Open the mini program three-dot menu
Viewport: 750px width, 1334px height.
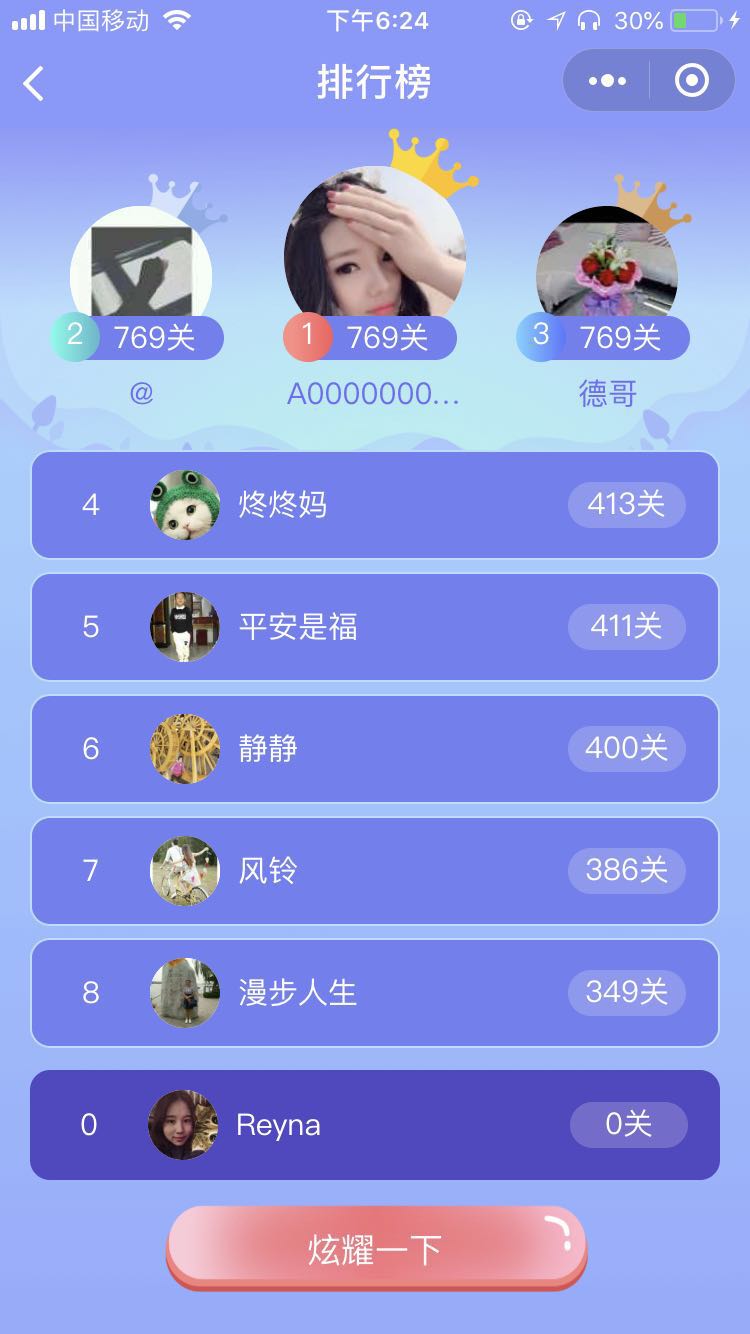coord(607,81)
